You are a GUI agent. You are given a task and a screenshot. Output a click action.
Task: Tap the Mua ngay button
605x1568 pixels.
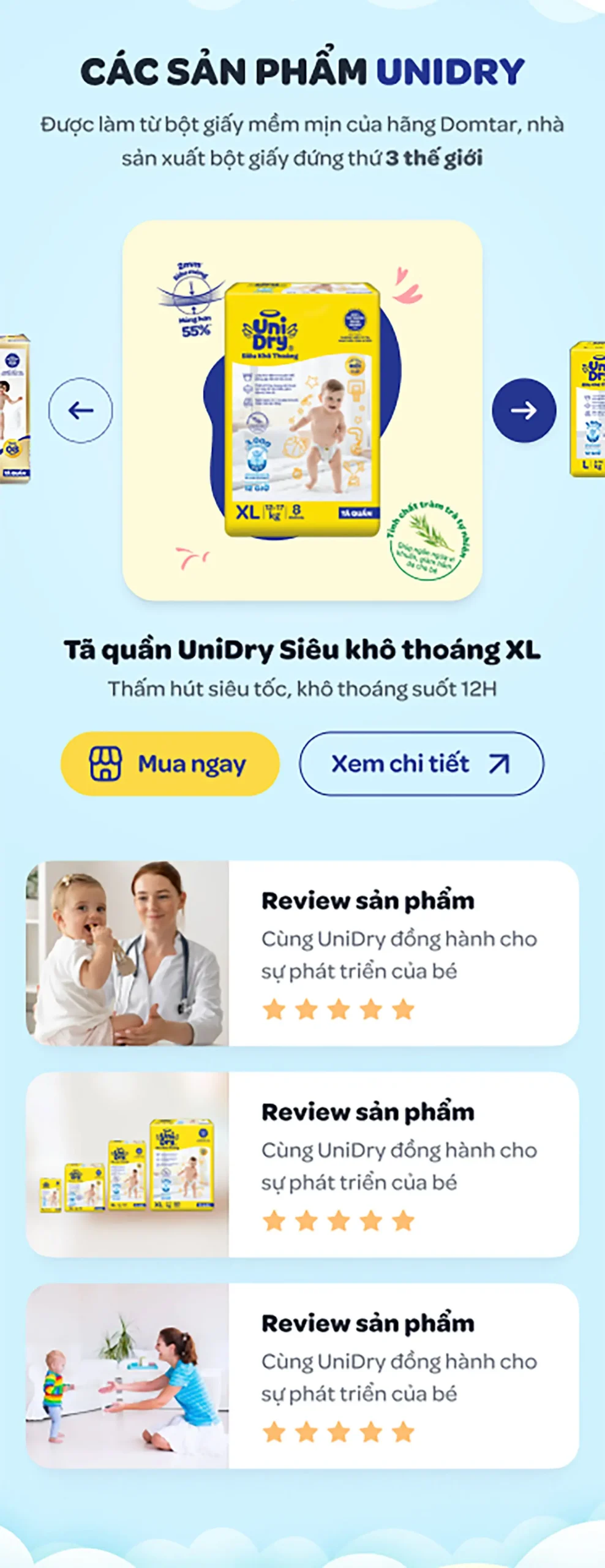[x=170, y=764]
